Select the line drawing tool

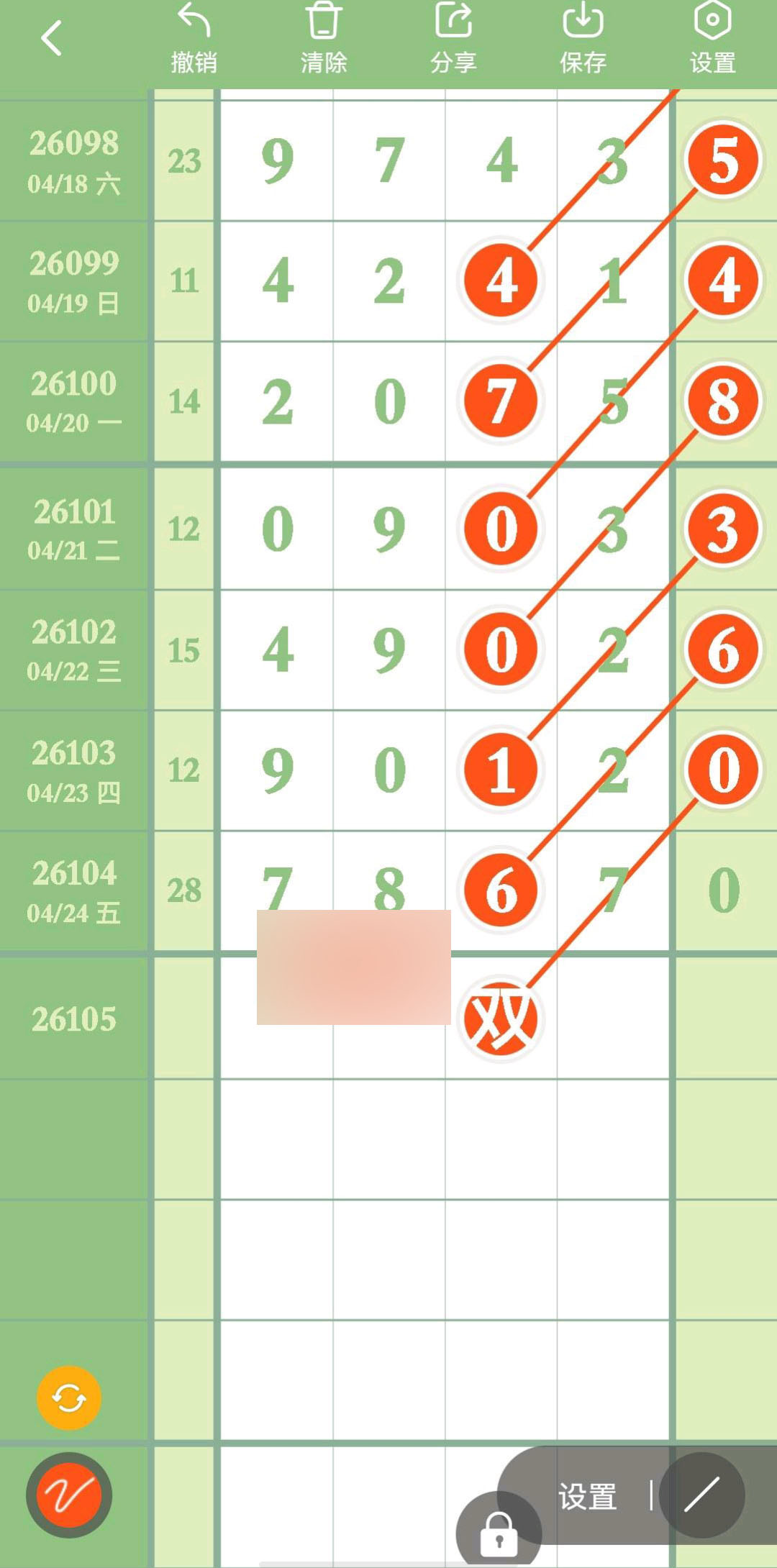(x=701, y=1495)
